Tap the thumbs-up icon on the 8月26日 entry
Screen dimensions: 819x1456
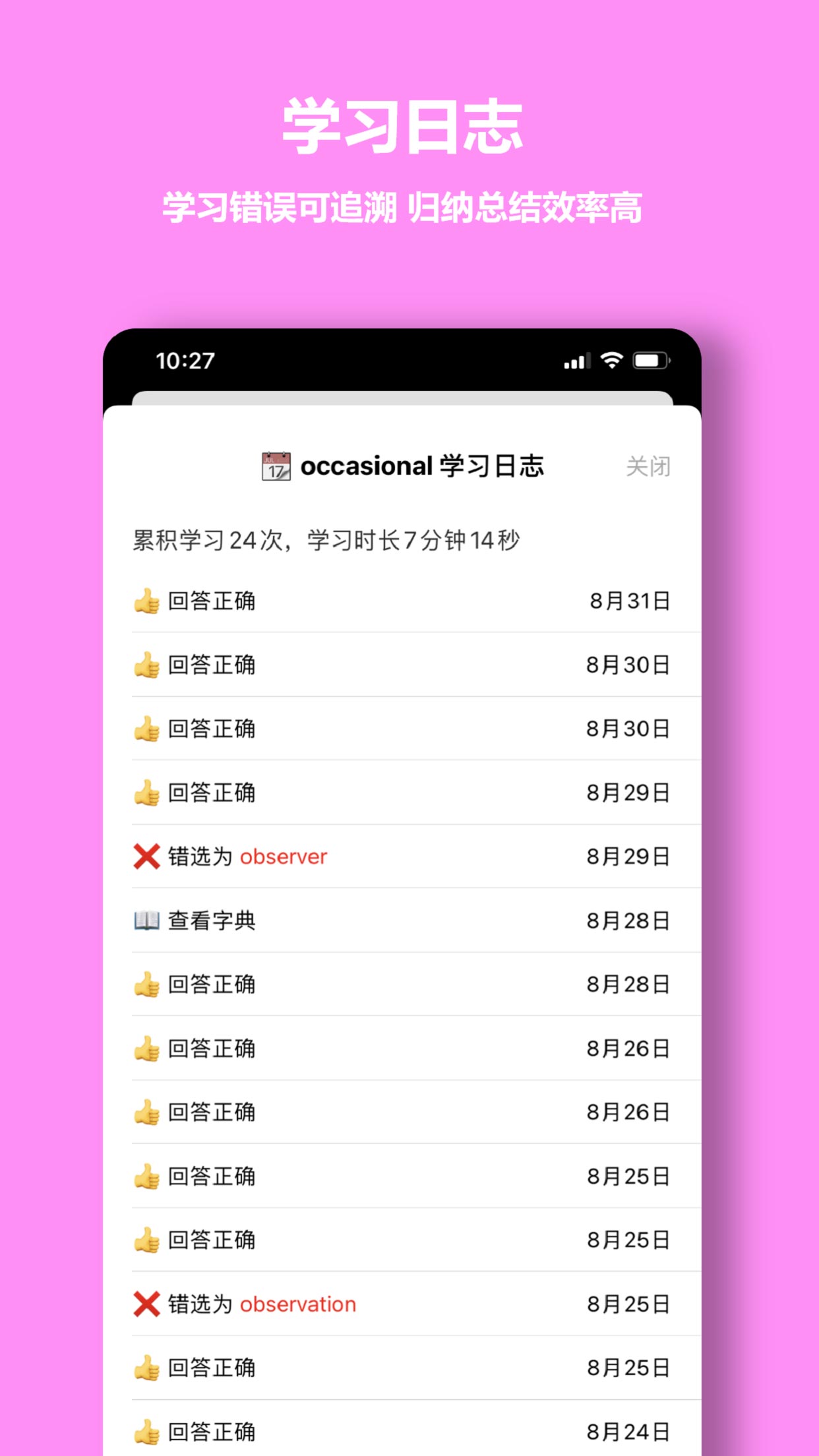[x=148, y=1048]
